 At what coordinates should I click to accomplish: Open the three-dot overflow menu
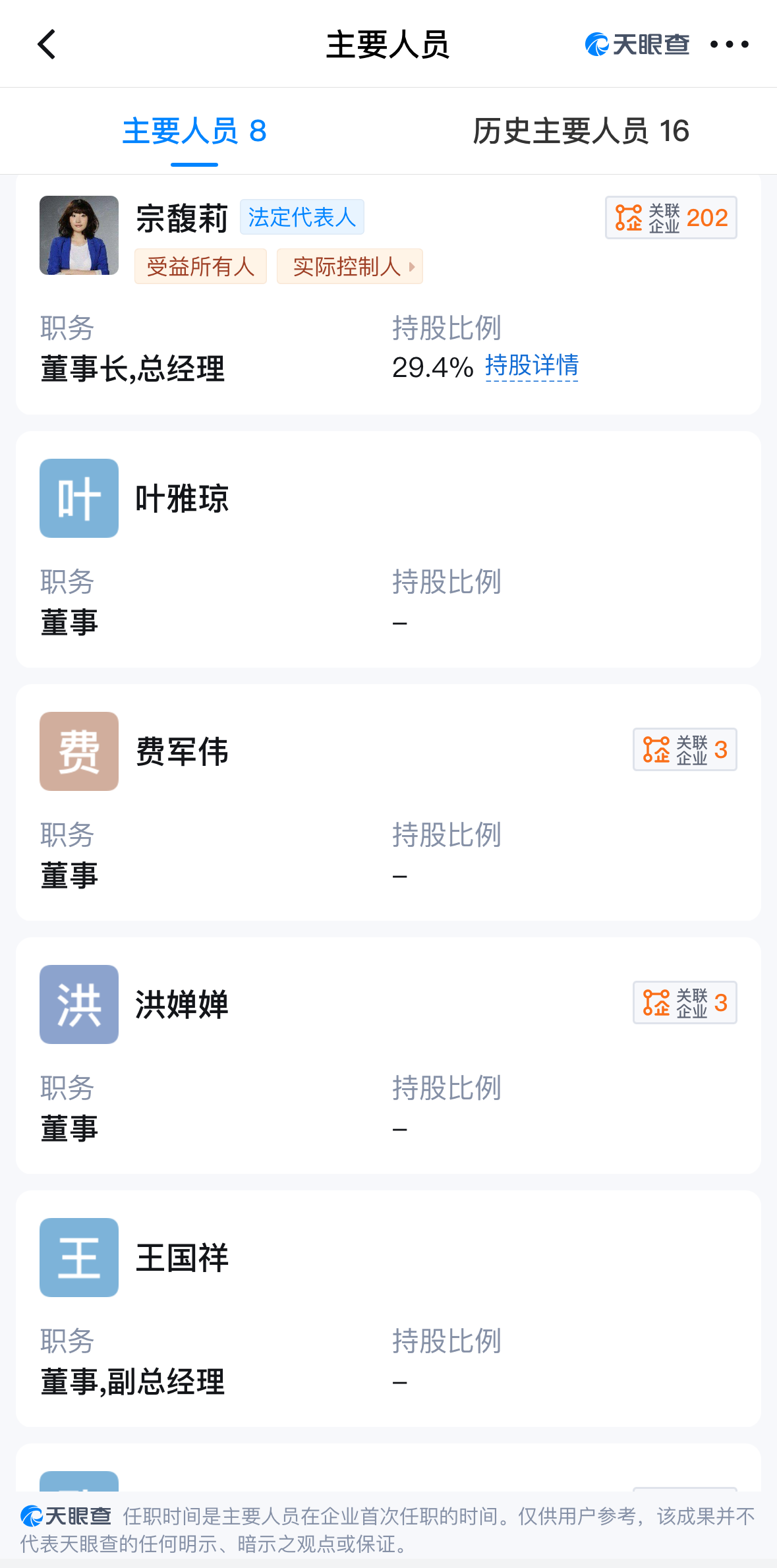[x=729, y=45]
